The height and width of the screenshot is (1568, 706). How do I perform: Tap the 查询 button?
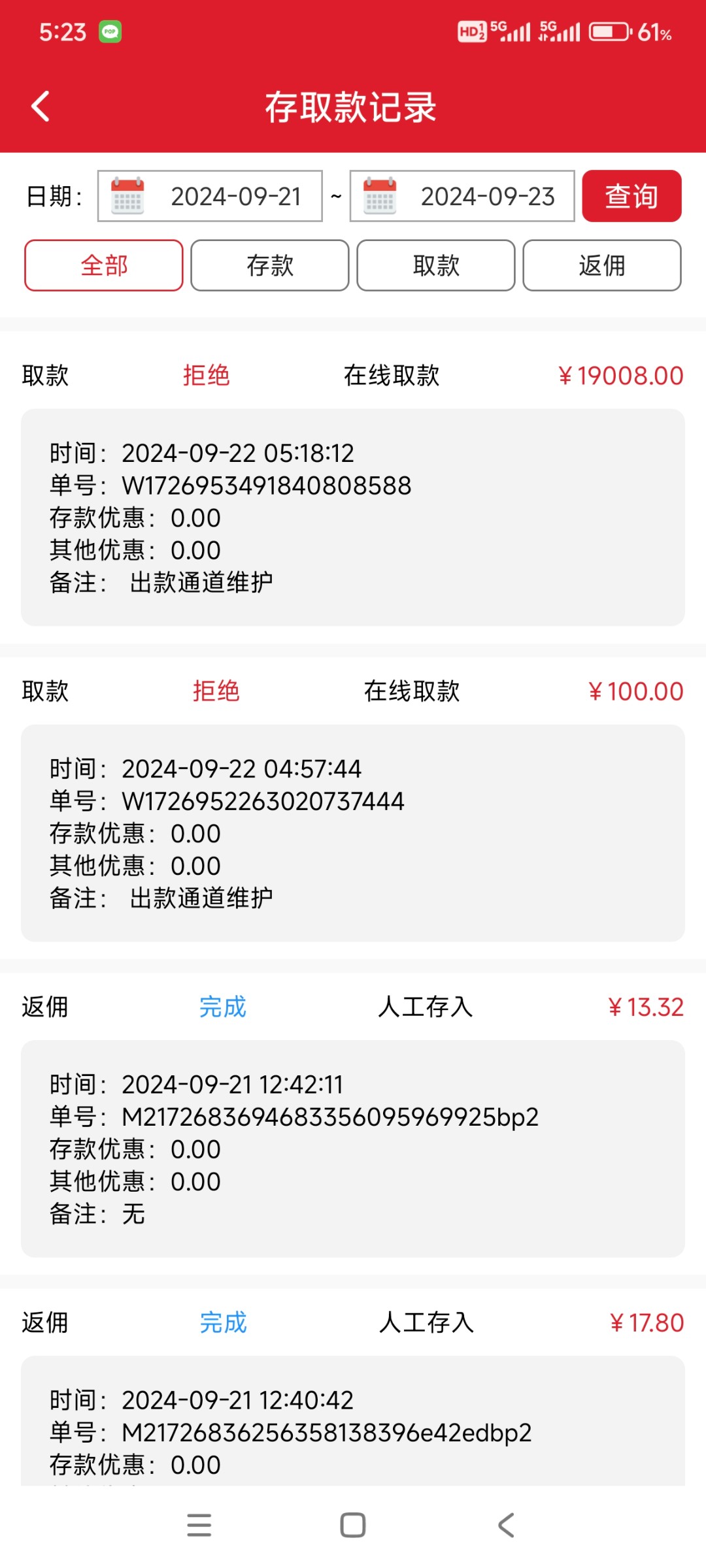(631, 196)
